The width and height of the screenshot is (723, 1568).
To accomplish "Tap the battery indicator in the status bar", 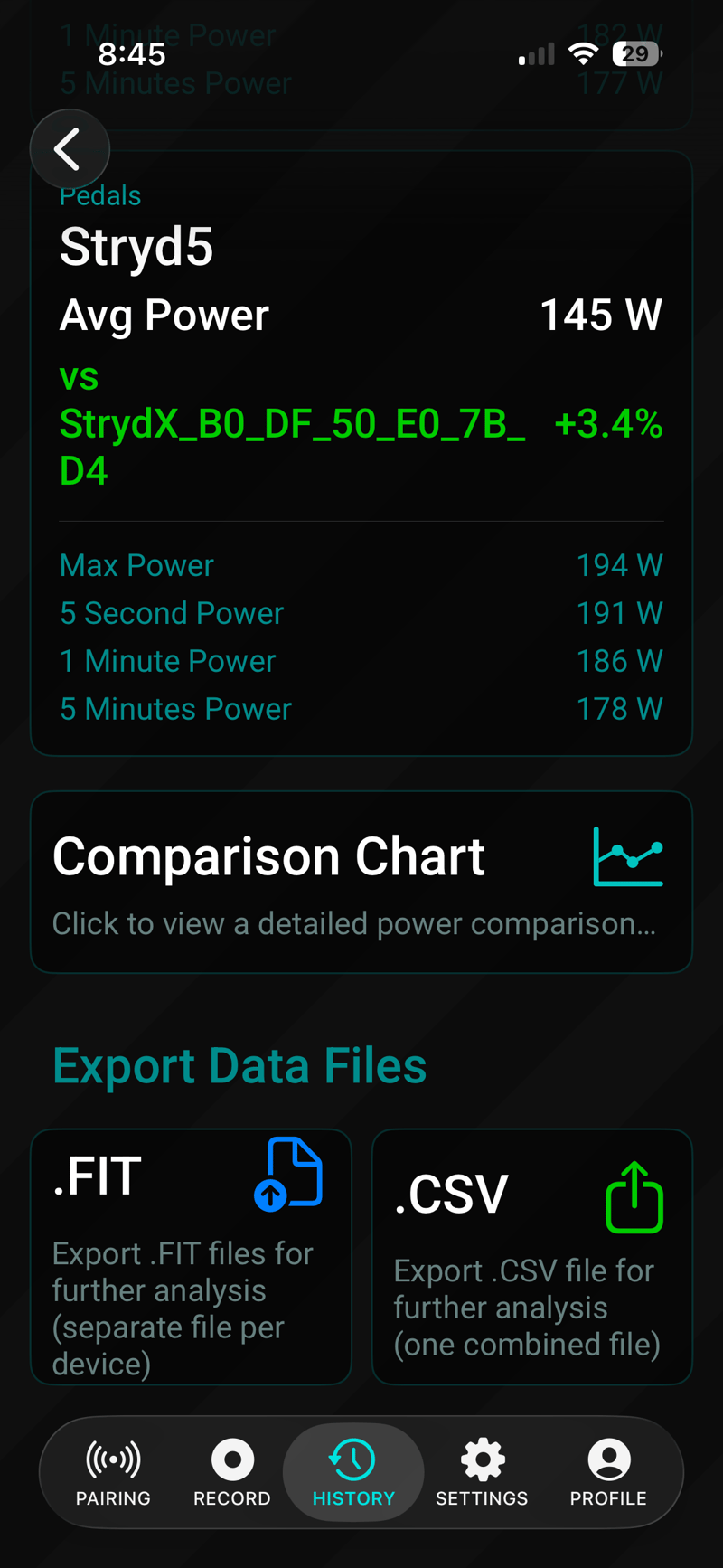I will point(635,53).
